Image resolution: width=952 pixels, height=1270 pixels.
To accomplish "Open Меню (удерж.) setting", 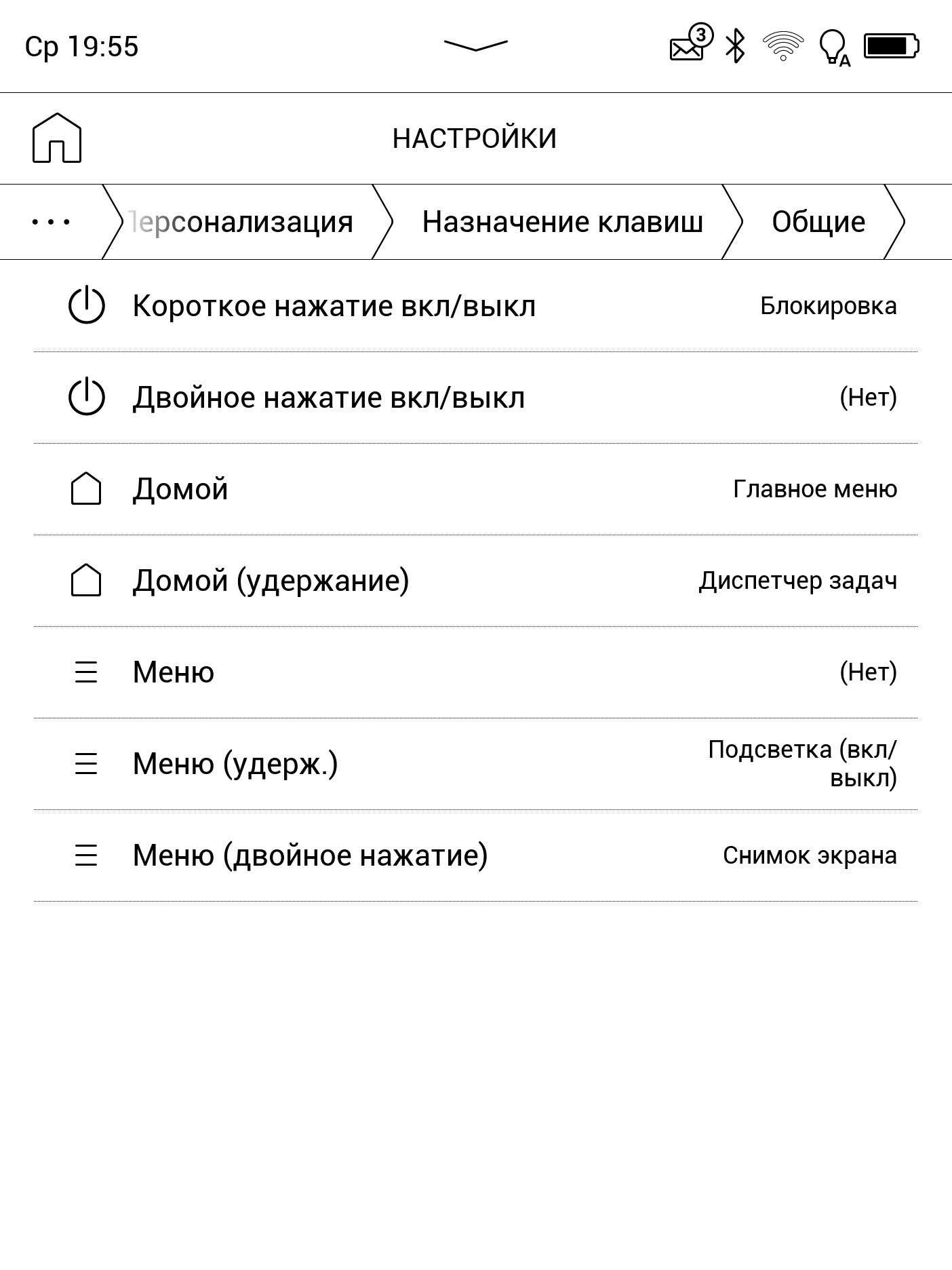I will point(475,764).
